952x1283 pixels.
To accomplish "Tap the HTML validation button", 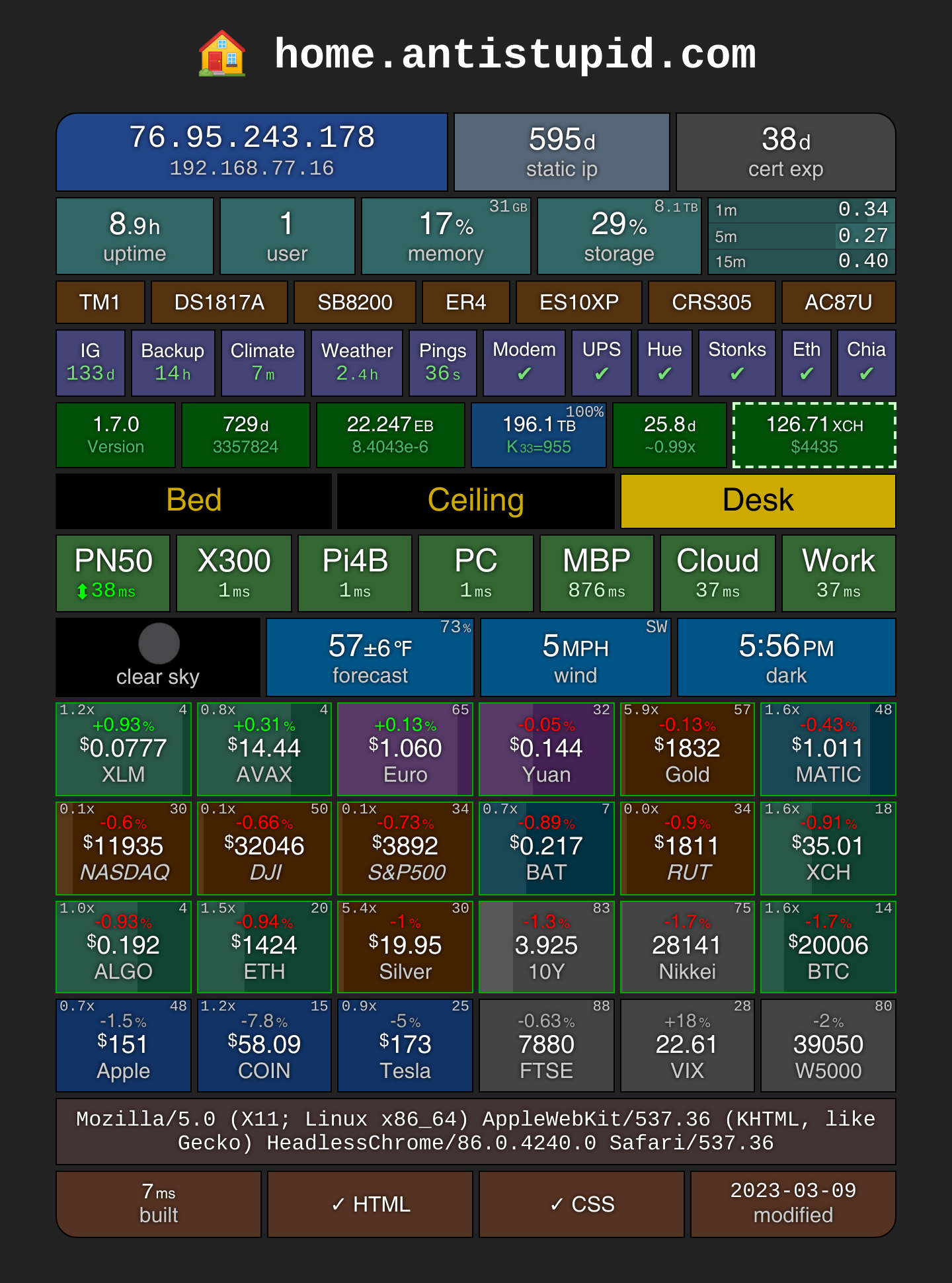I will coord(370,1204).
